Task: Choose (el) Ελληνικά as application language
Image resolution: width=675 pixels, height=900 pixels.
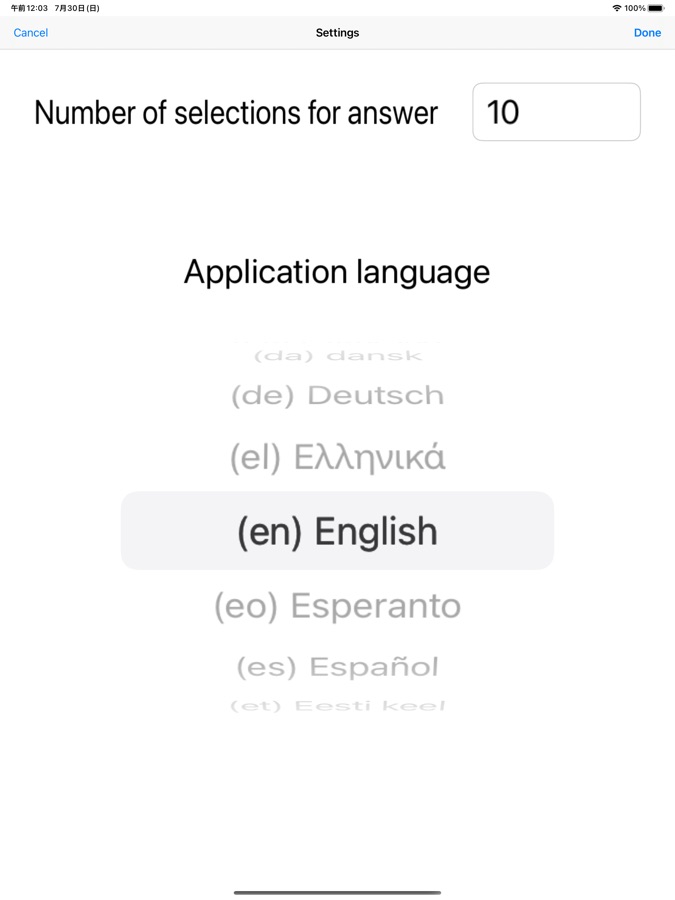Action: tap(337, 458)
